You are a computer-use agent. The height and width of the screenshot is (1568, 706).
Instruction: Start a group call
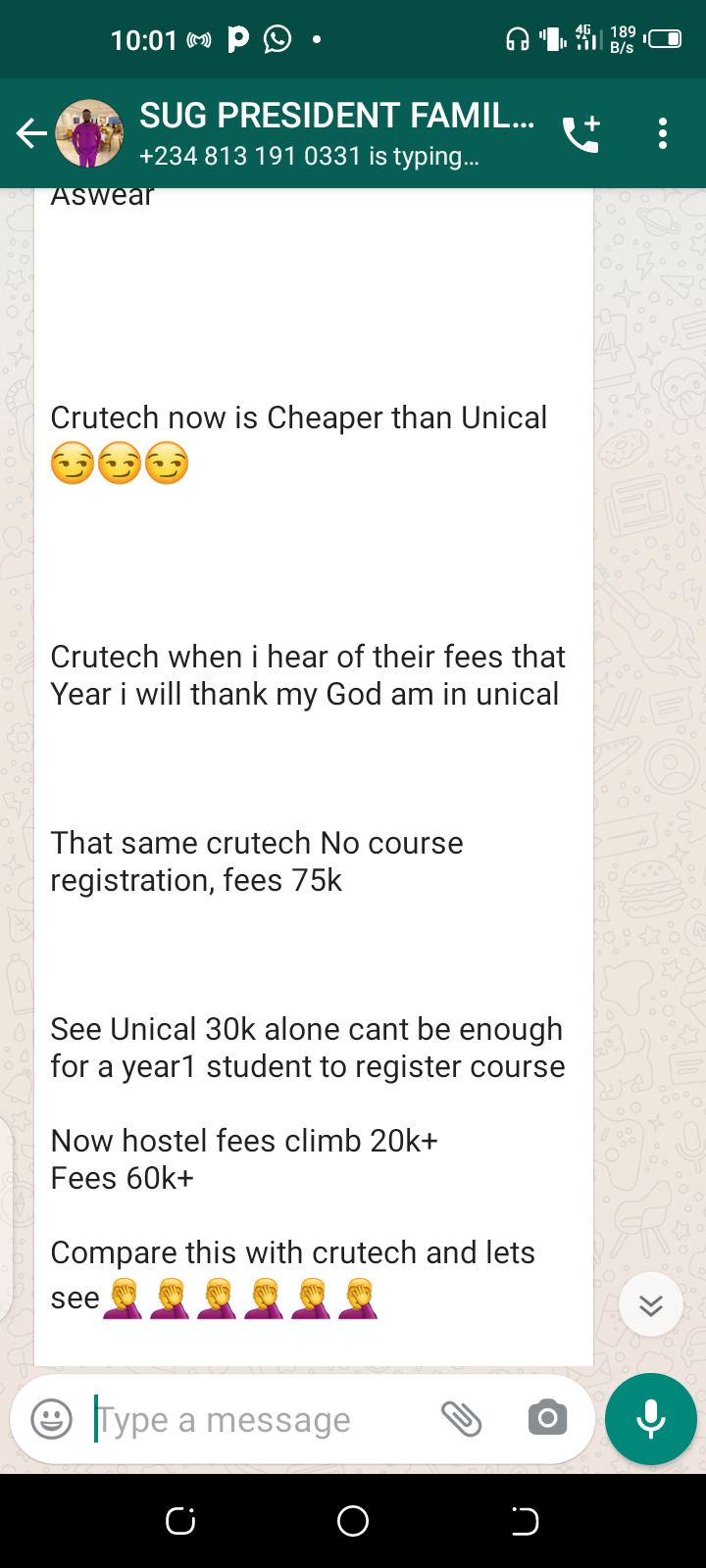point(580,133)
